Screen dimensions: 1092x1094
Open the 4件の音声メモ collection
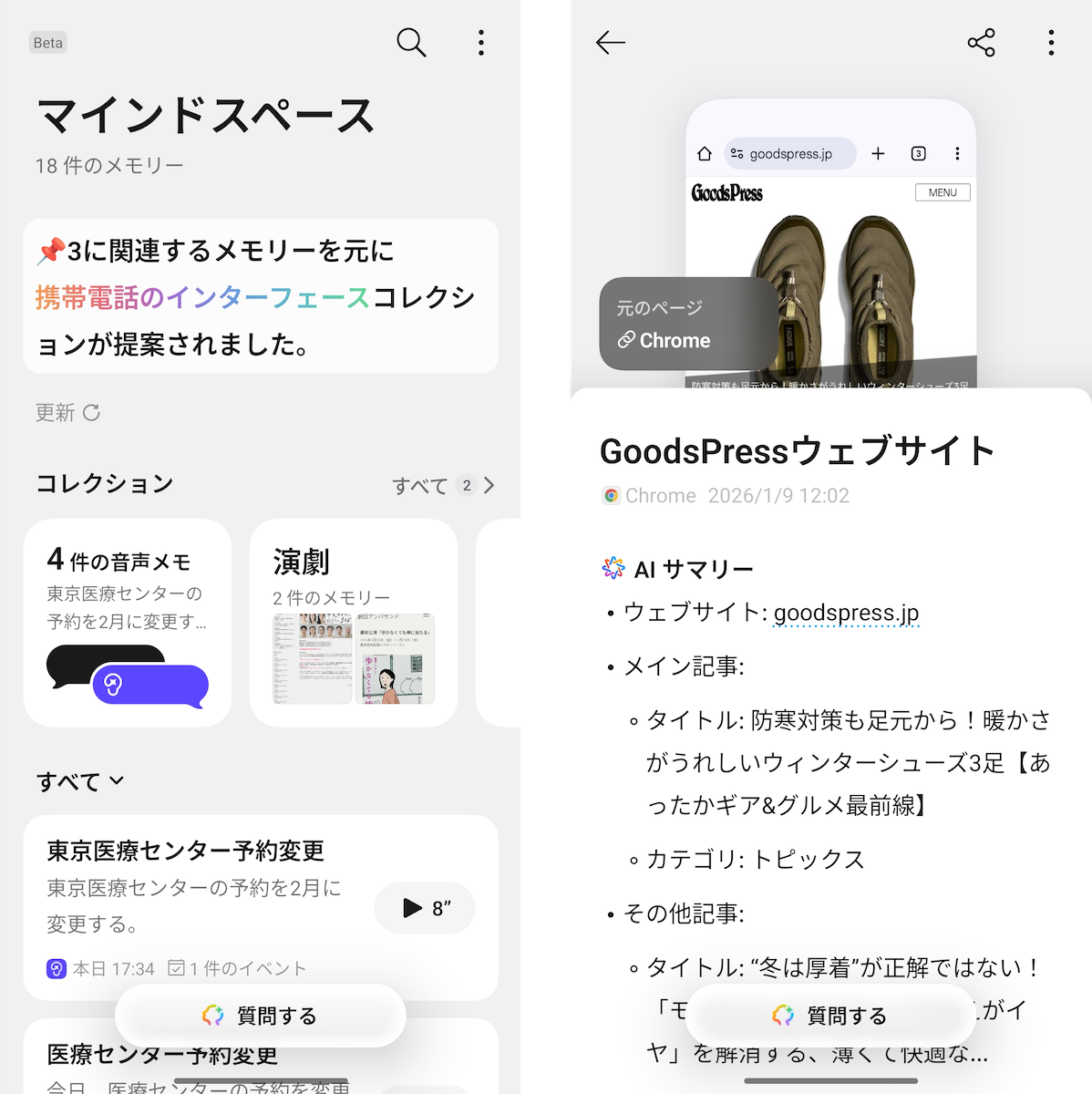(128, 623)
